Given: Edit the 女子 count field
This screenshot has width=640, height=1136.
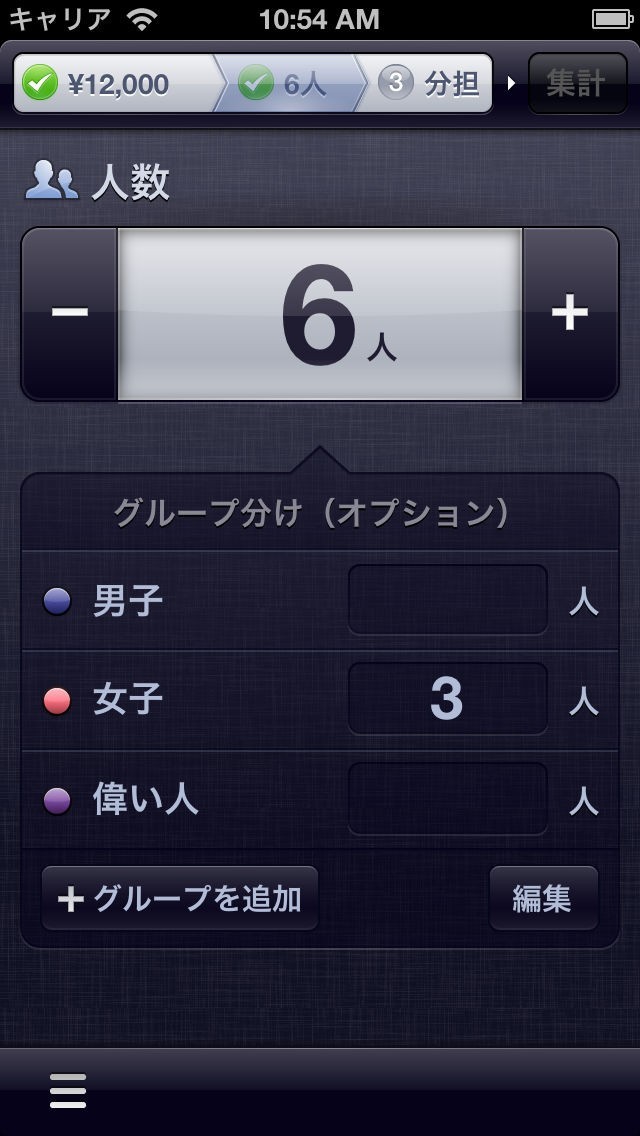Looking at the screenshot, I should pos(447,699).
